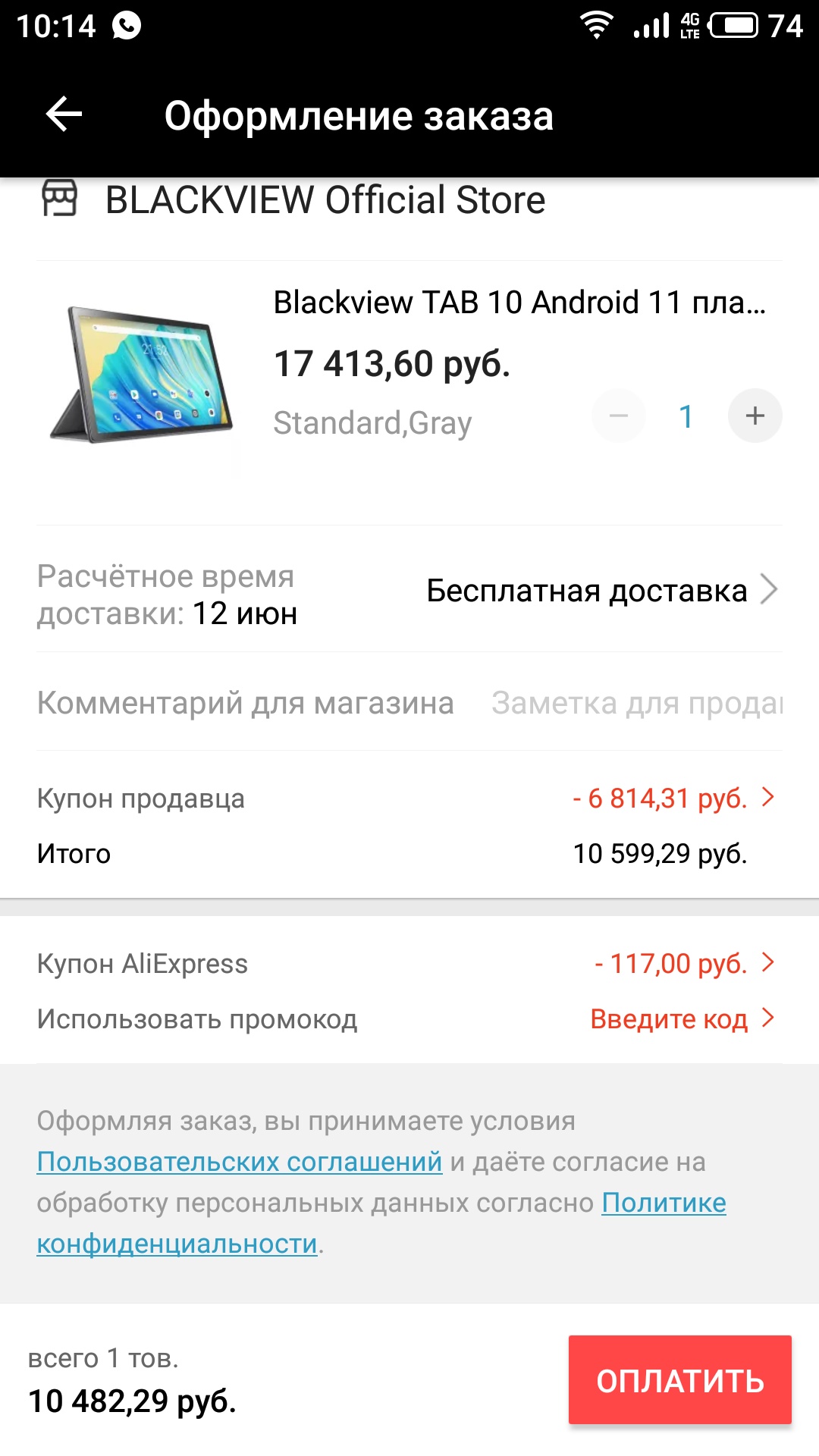
Task: Open BLACKVIEW Official Store page
Action: (325, 200)
